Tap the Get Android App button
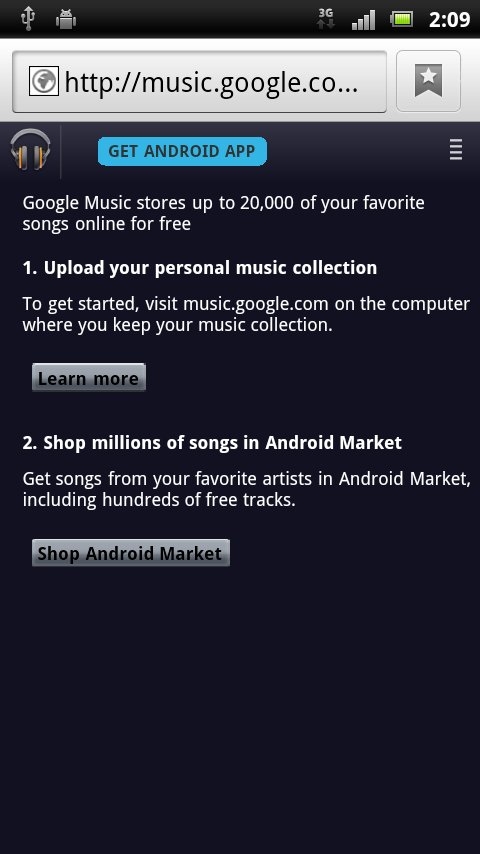480x854 pixels. [x=182, y=151]
